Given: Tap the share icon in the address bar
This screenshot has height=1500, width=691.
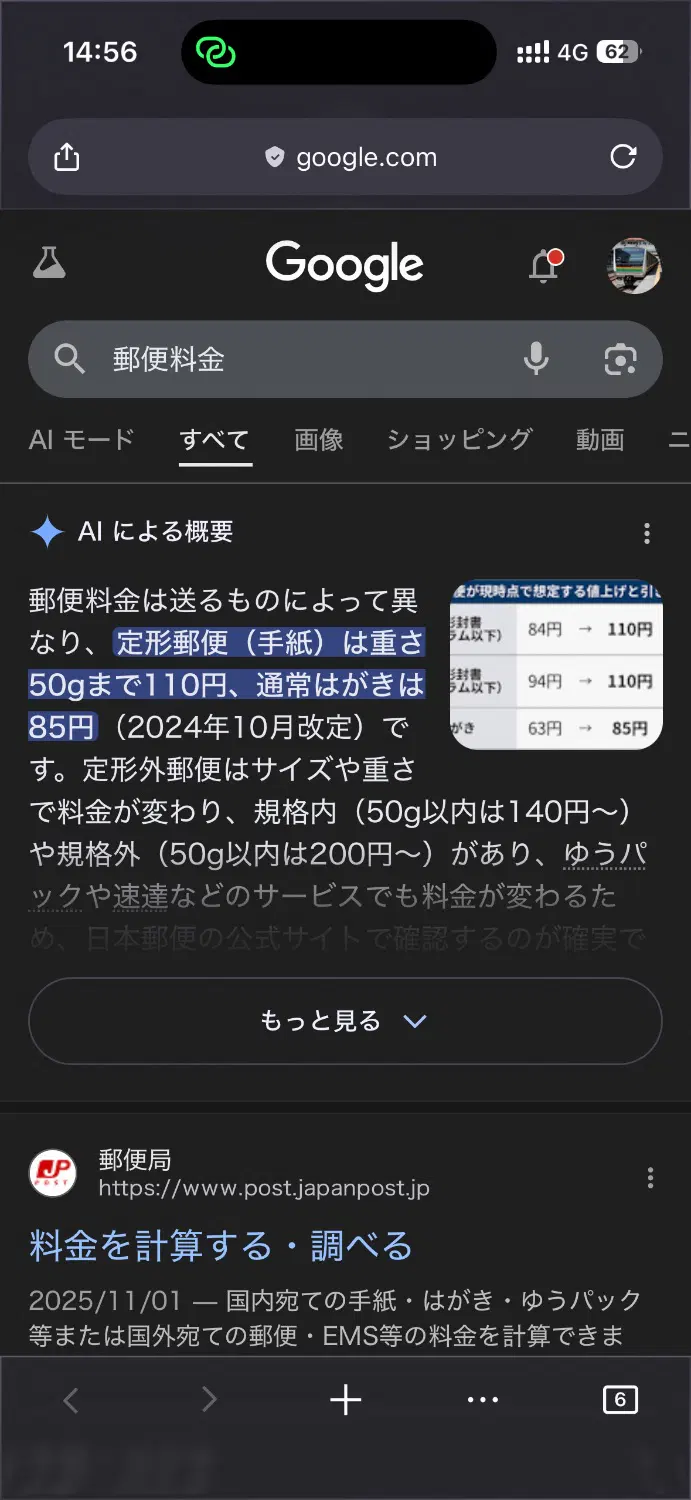Looking at the screenshot, I should point(66,157).
